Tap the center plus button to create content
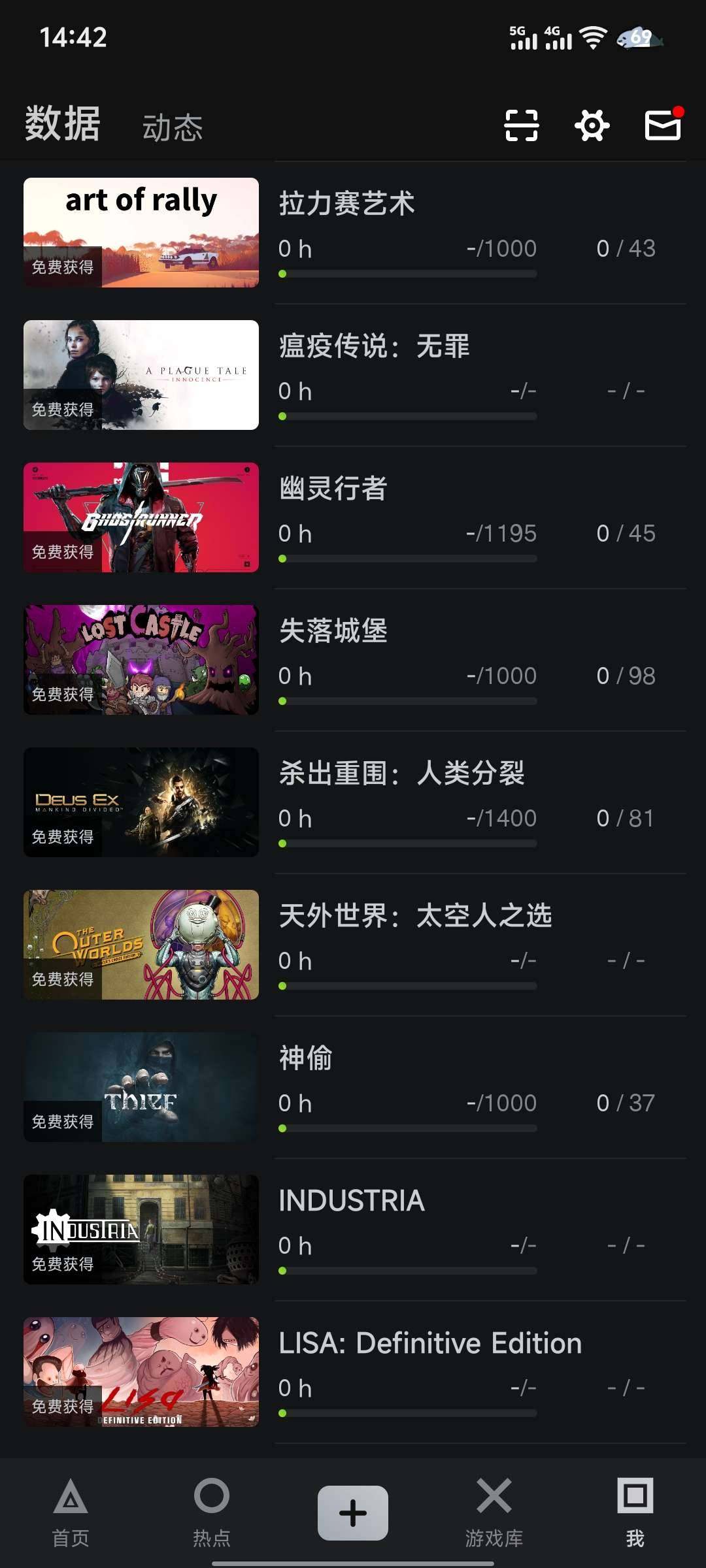 353,1511
